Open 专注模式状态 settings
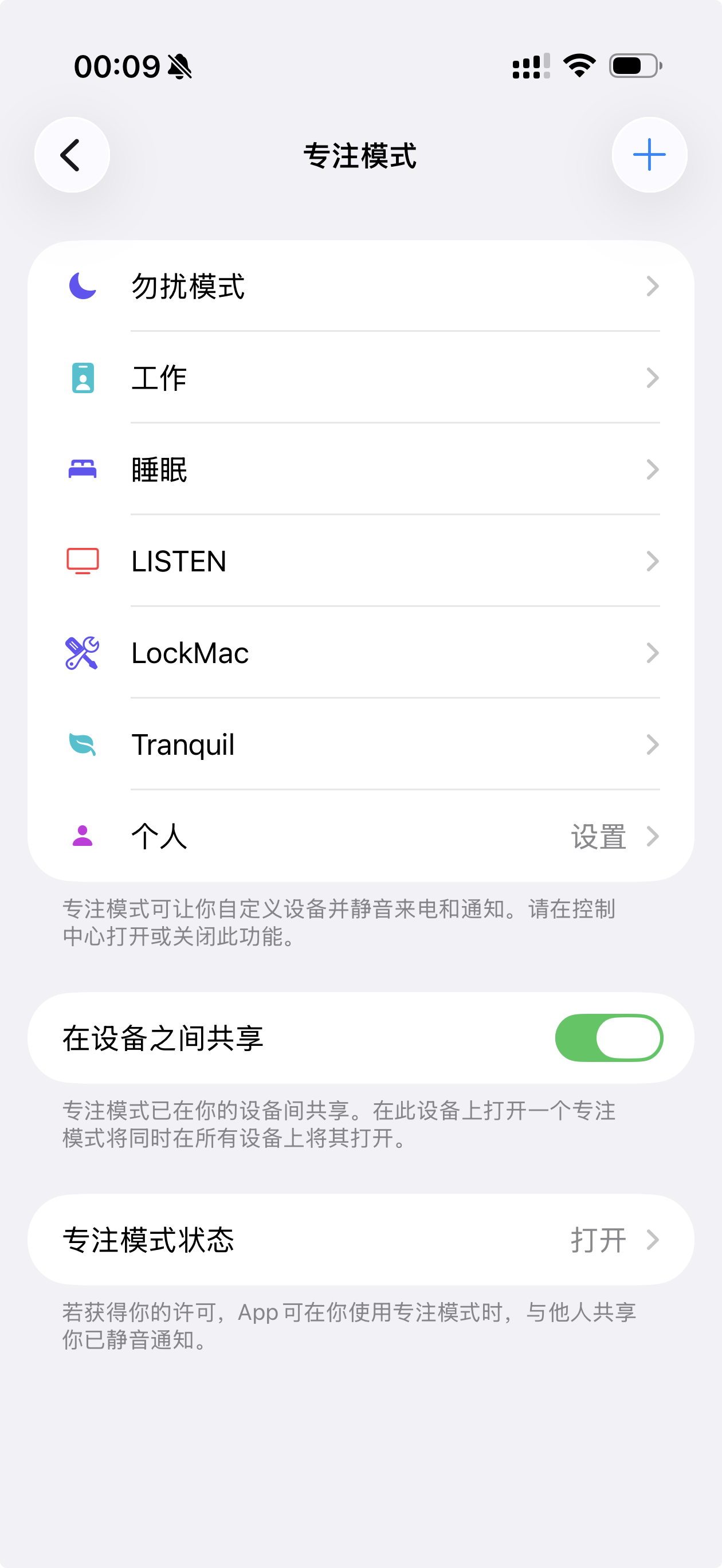Image resolution: width=722 pixels, height=1568 pixels. coord(360,1240)
